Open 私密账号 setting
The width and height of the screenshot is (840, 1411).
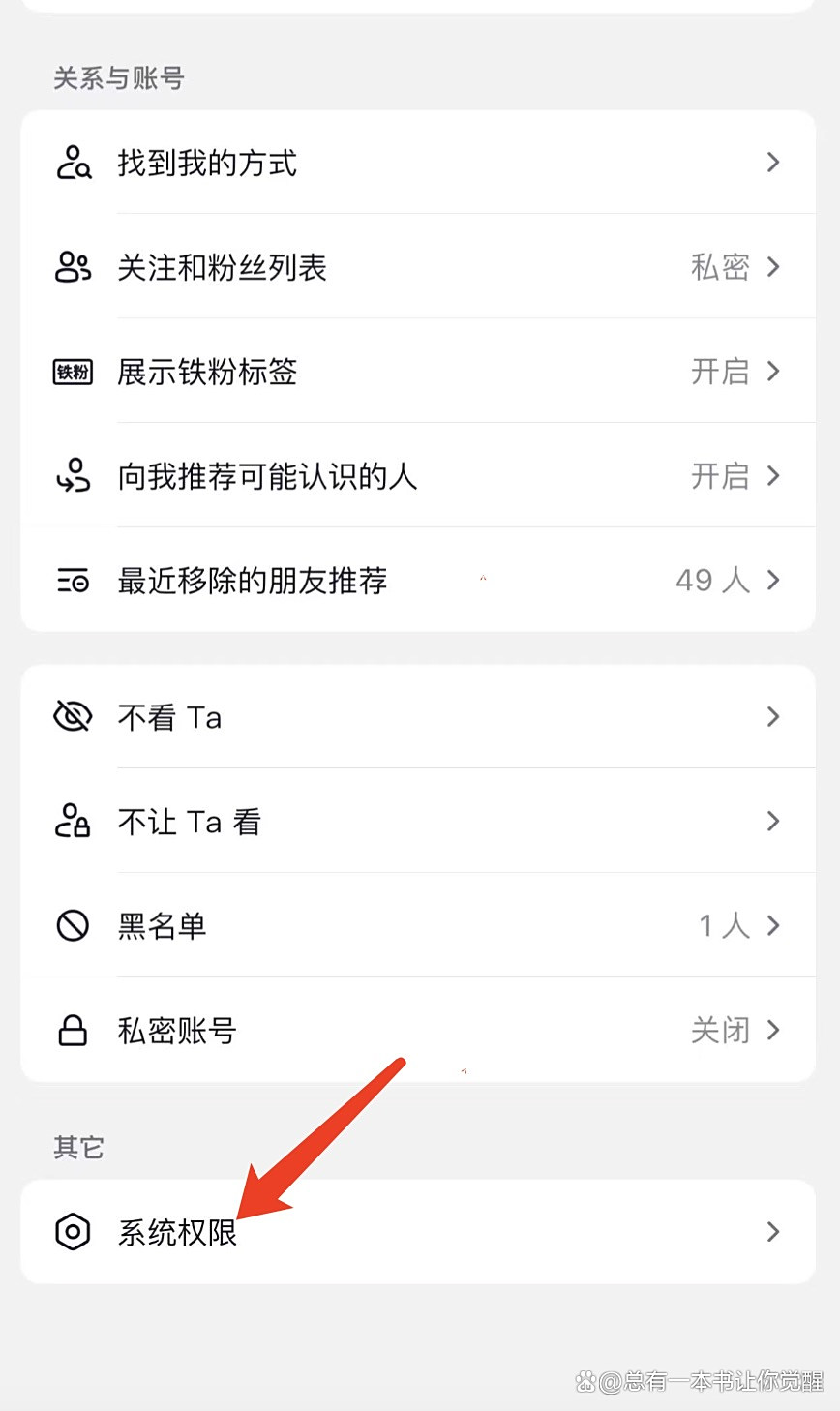click(x=418, y=1031)
